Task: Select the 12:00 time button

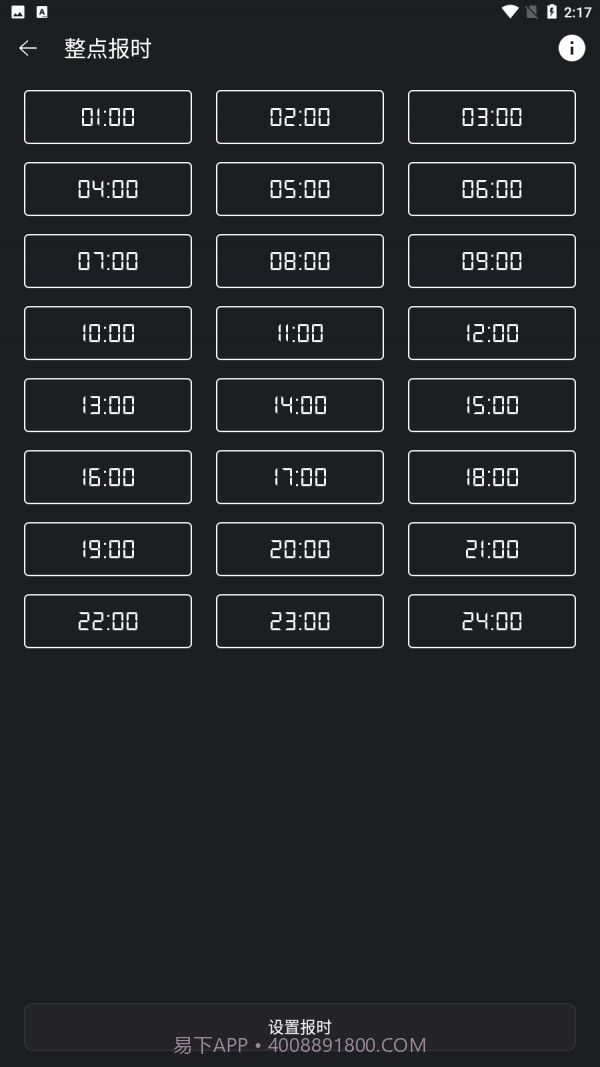Action: coord(492,333)
